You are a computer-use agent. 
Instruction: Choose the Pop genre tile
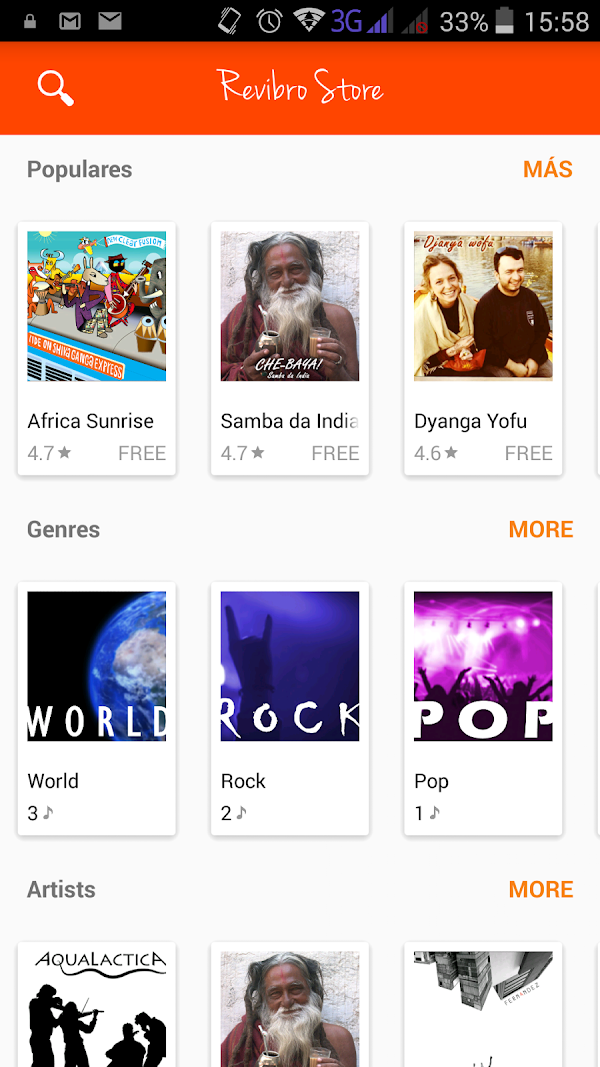[483, 707]
